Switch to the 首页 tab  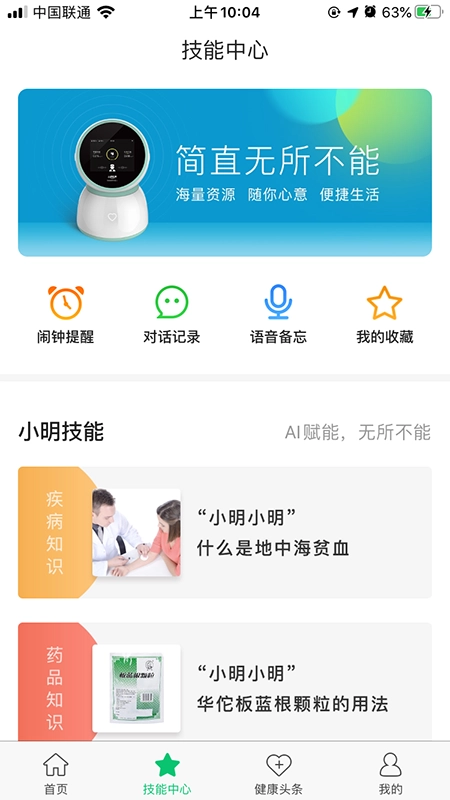[x=56, y=772]
